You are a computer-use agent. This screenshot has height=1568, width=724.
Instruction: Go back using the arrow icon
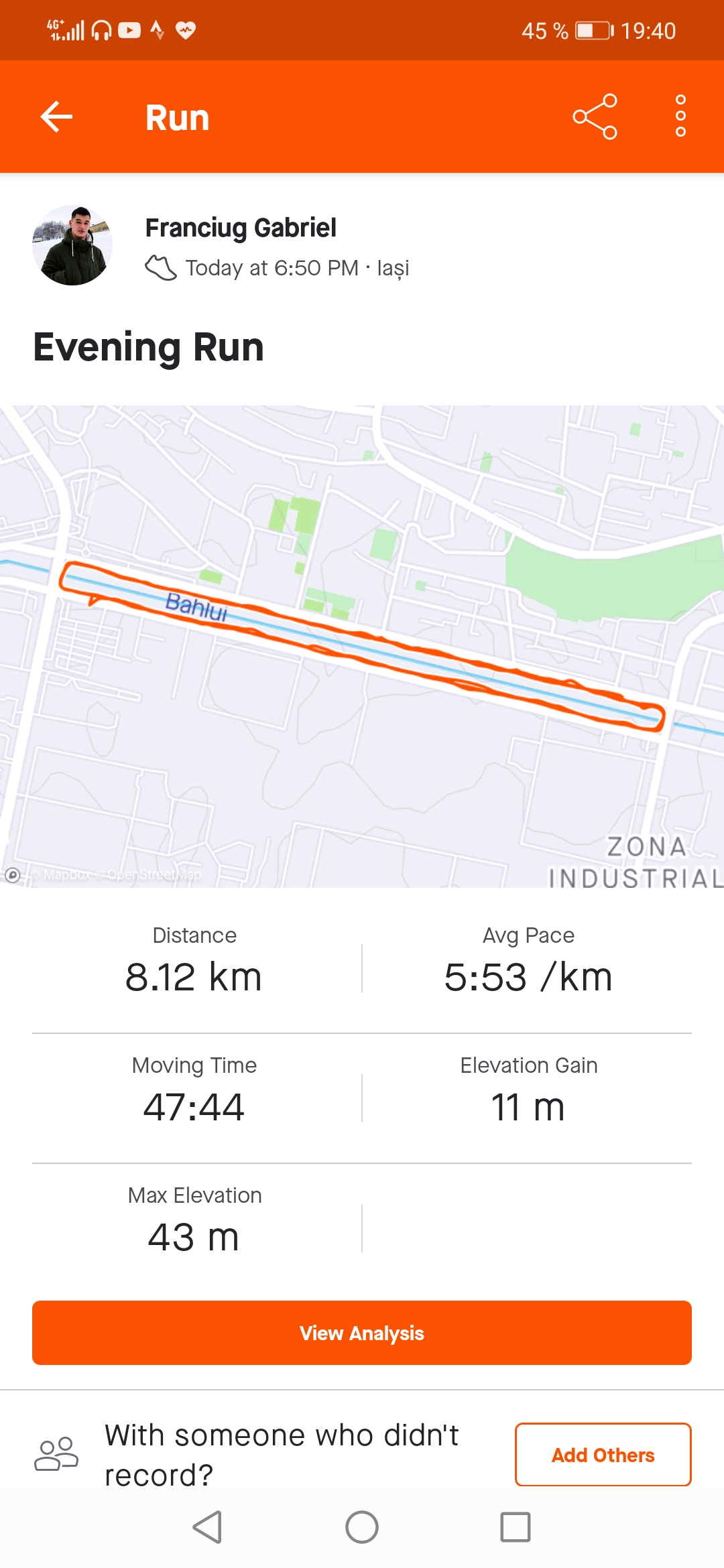[57, 117]
